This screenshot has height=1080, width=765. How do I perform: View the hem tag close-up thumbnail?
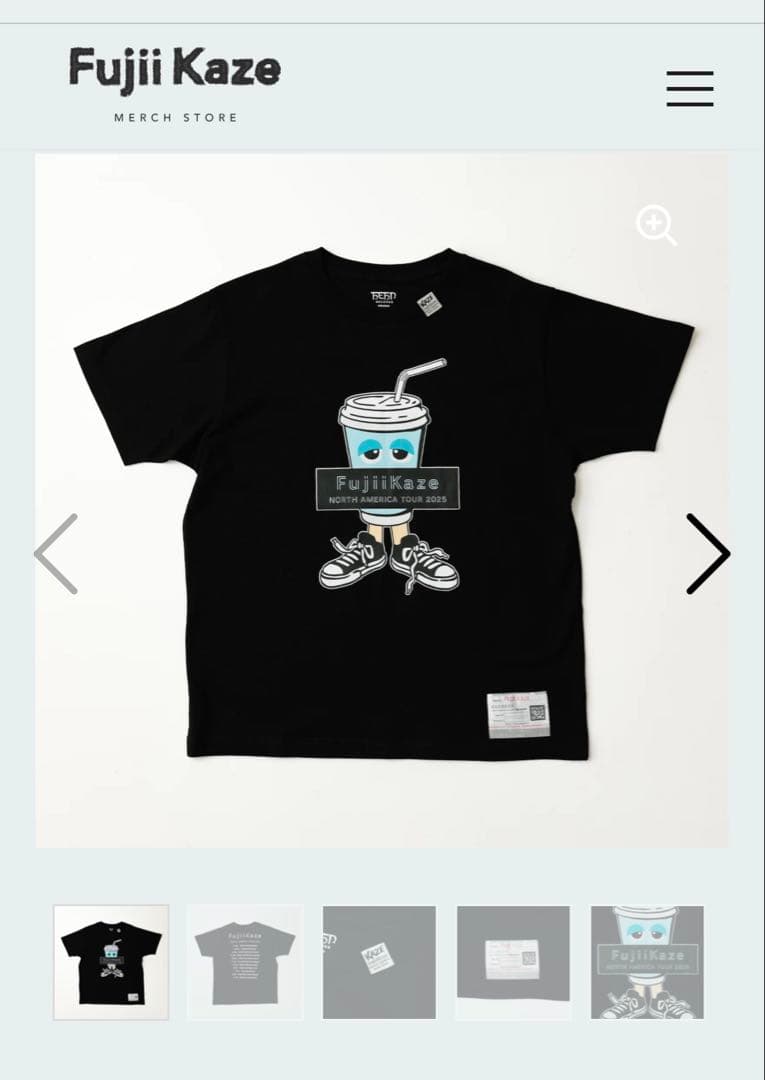click(x=513, y=962)
